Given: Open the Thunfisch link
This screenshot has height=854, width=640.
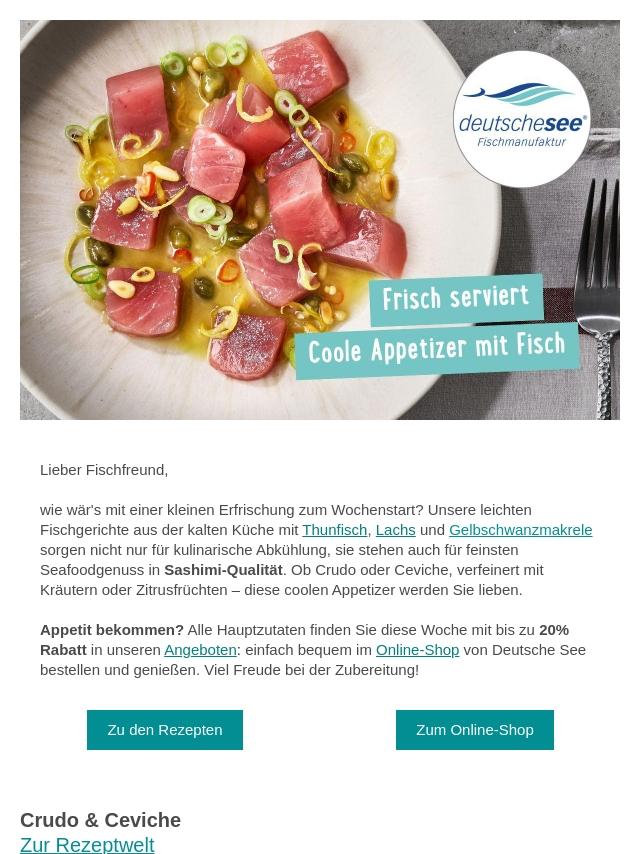Looking at the screenshot, I should coord(334,530).
